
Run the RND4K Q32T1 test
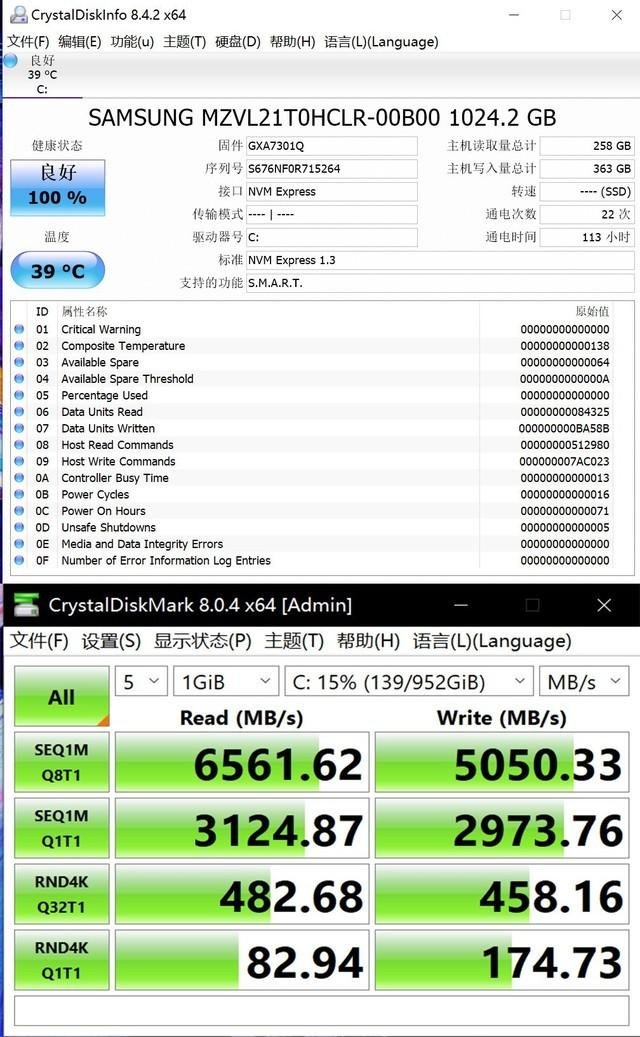tap(61, 894)
